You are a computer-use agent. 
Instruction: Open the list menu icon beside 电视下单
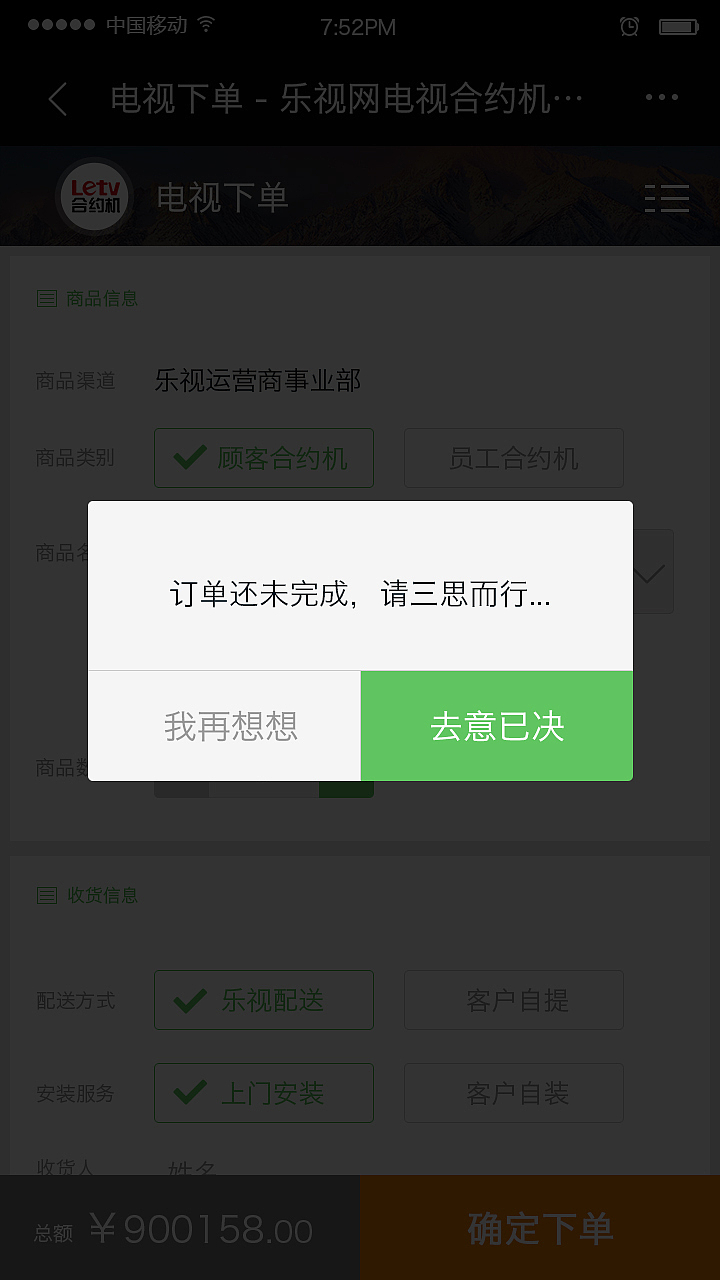click(667, 199)
